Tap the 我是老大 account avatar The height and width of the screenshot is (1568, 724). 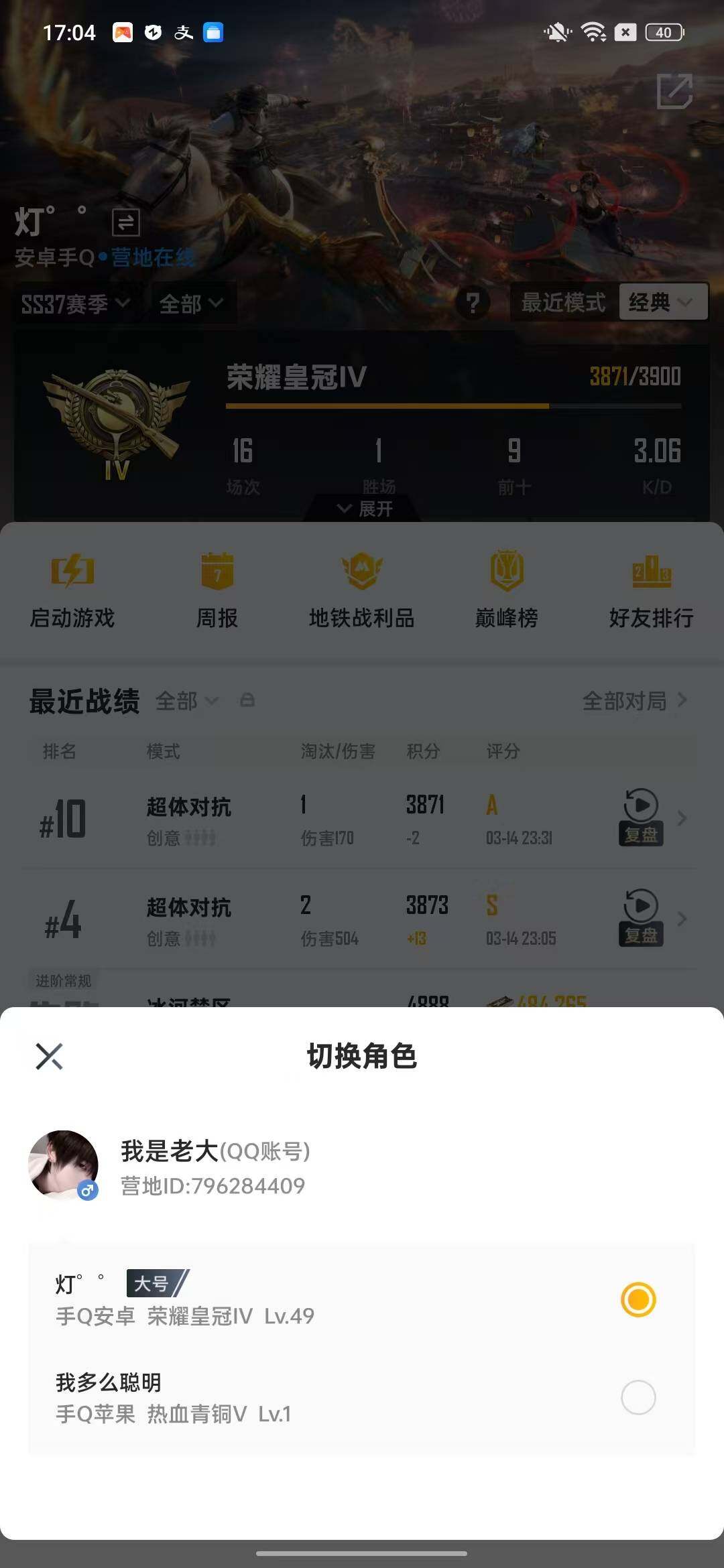pos(62,1164)
